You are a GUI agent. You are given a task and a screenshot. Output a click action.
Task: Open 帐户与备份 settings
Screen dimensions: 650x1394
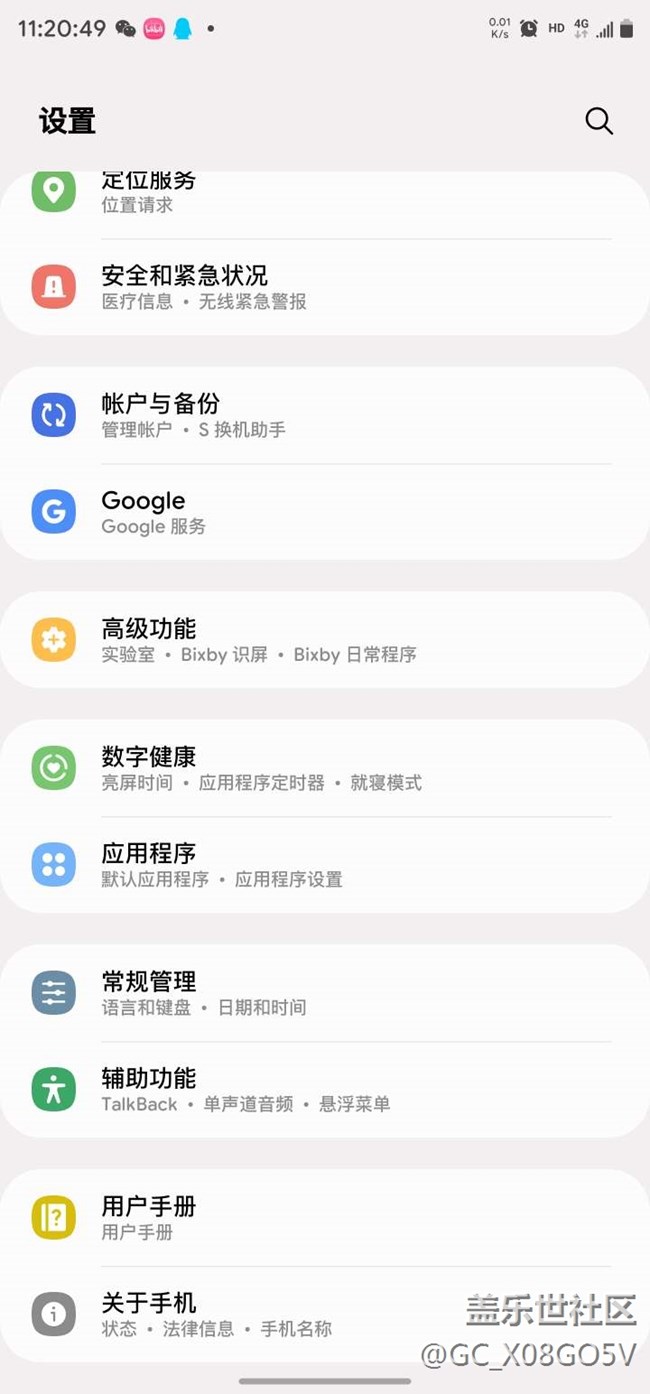pyautogui.click(x=325, y=415)
